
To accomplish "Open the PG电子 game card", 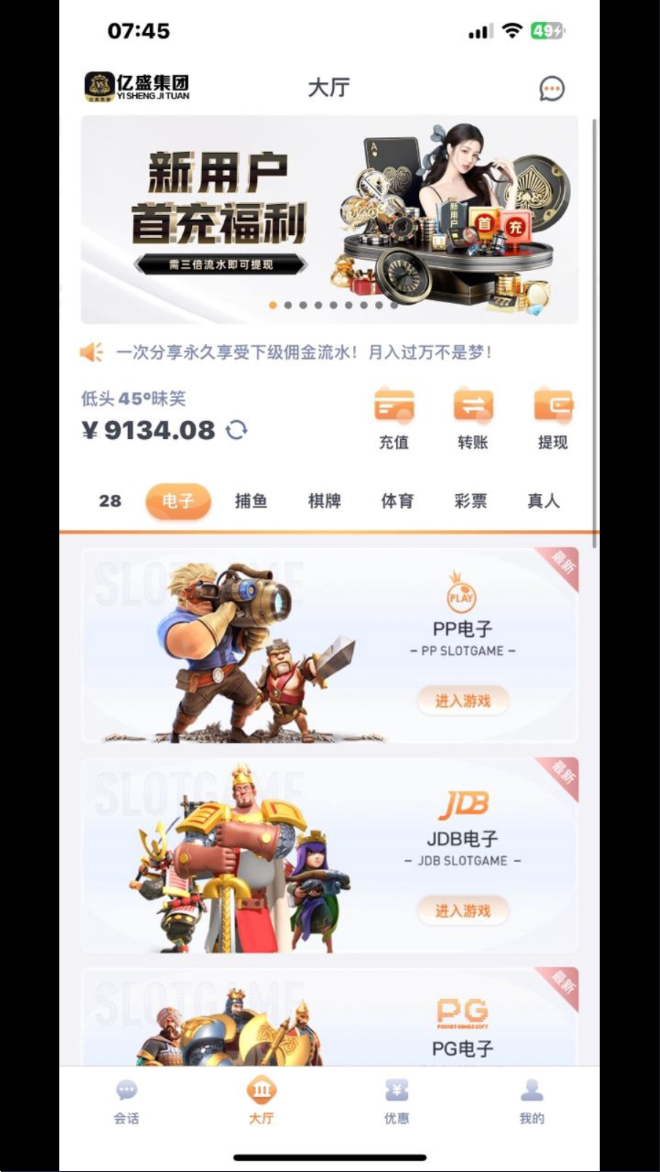I will coord(329,1017).
